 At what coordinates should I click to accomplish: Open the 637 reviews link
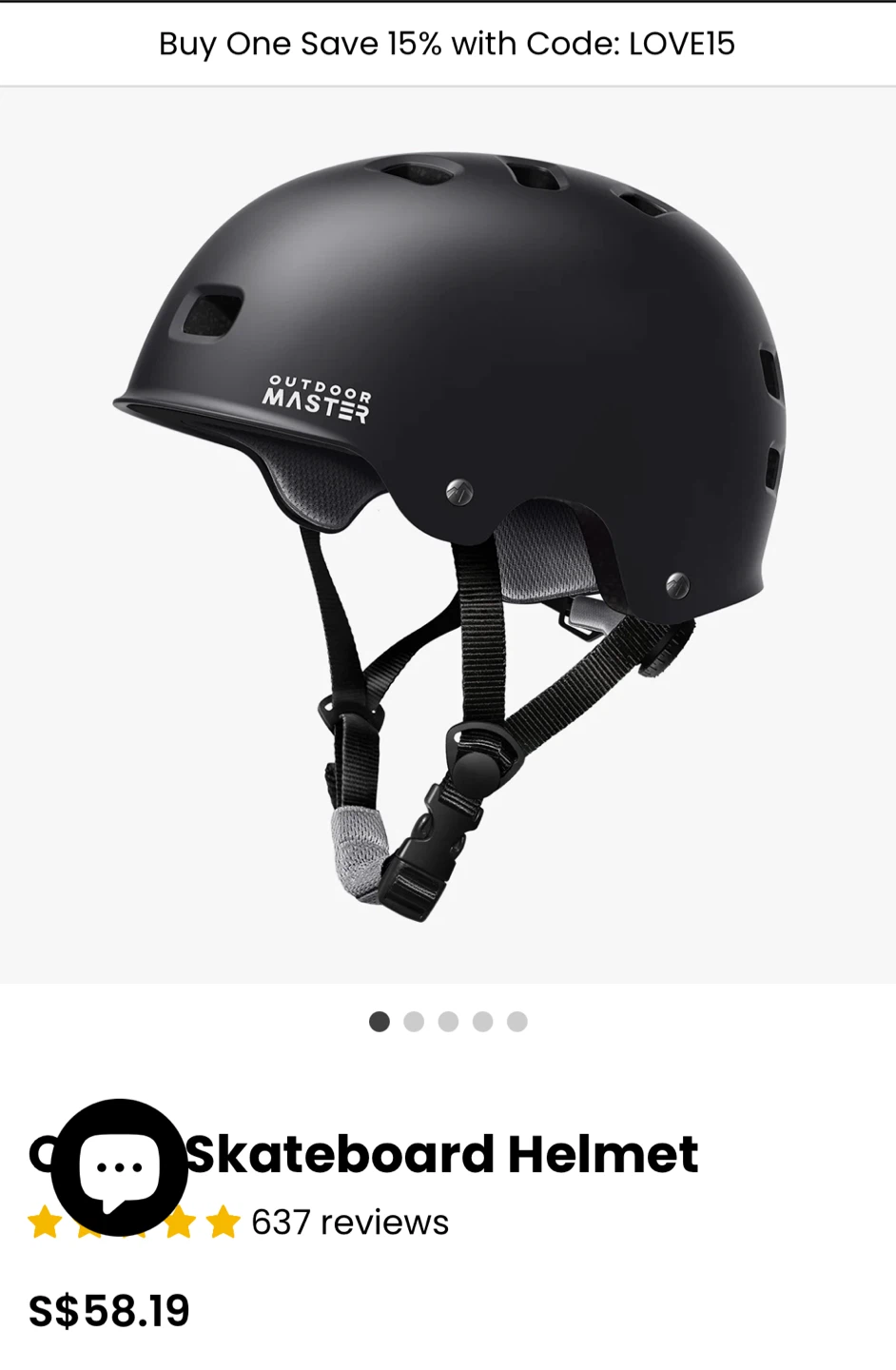click(350, 1223)
